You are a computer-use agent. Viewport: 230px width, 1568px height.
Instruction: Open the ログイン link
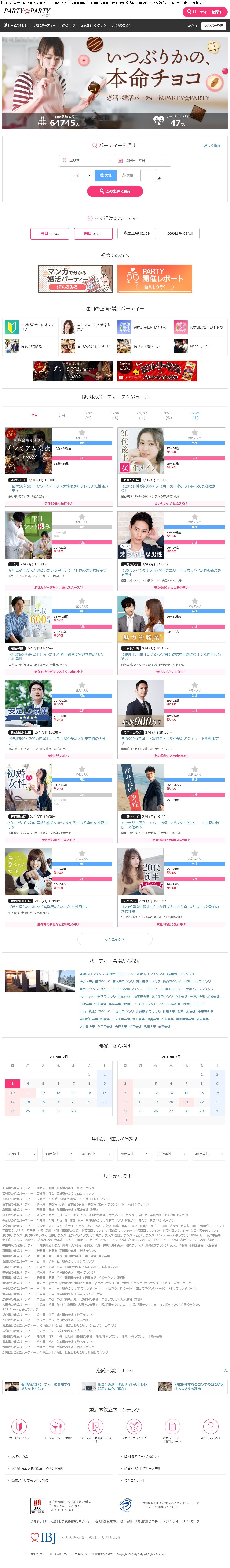click(192, 26)
